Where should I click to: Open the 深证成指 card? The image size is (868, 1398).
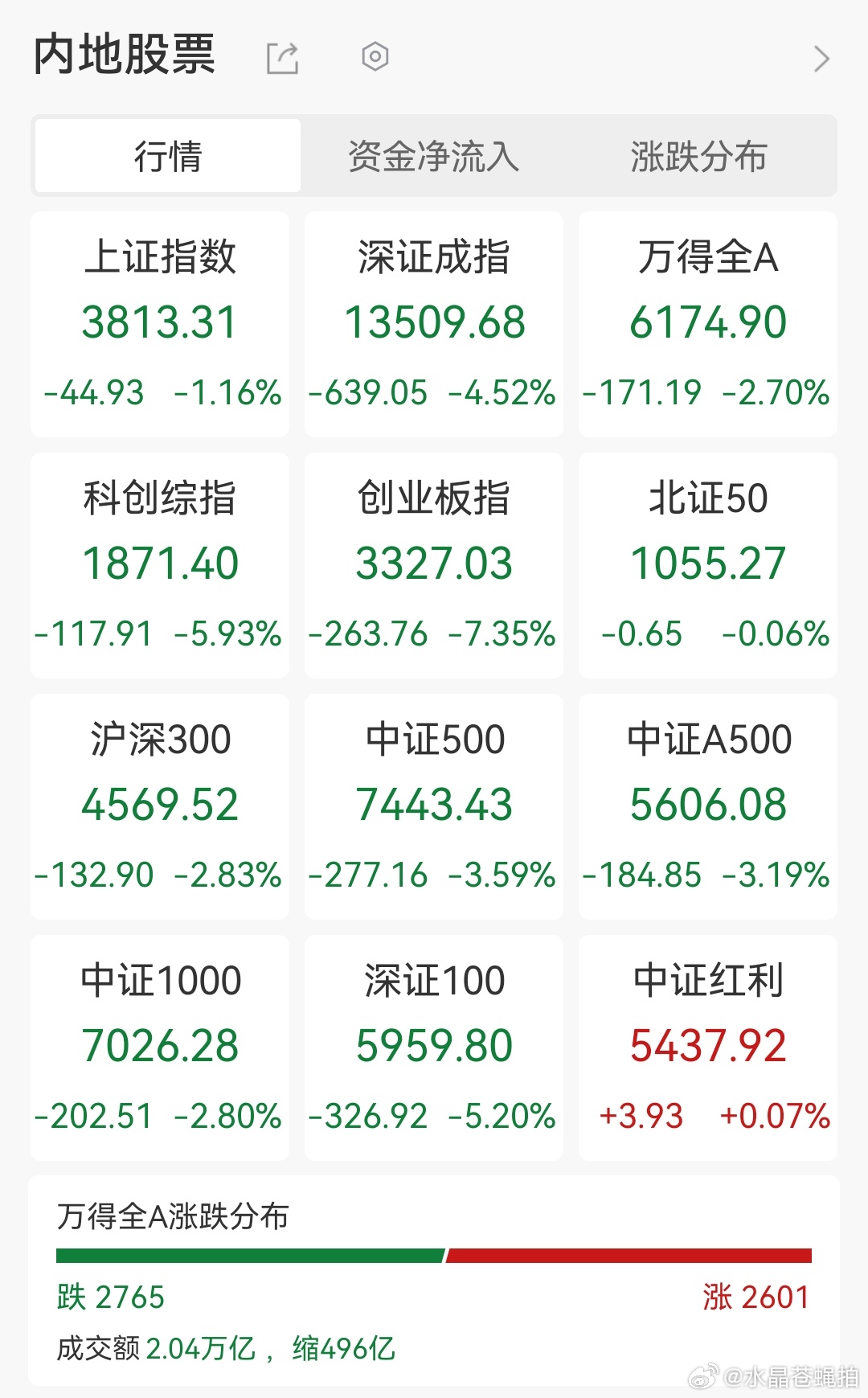(x=434, y=325)
